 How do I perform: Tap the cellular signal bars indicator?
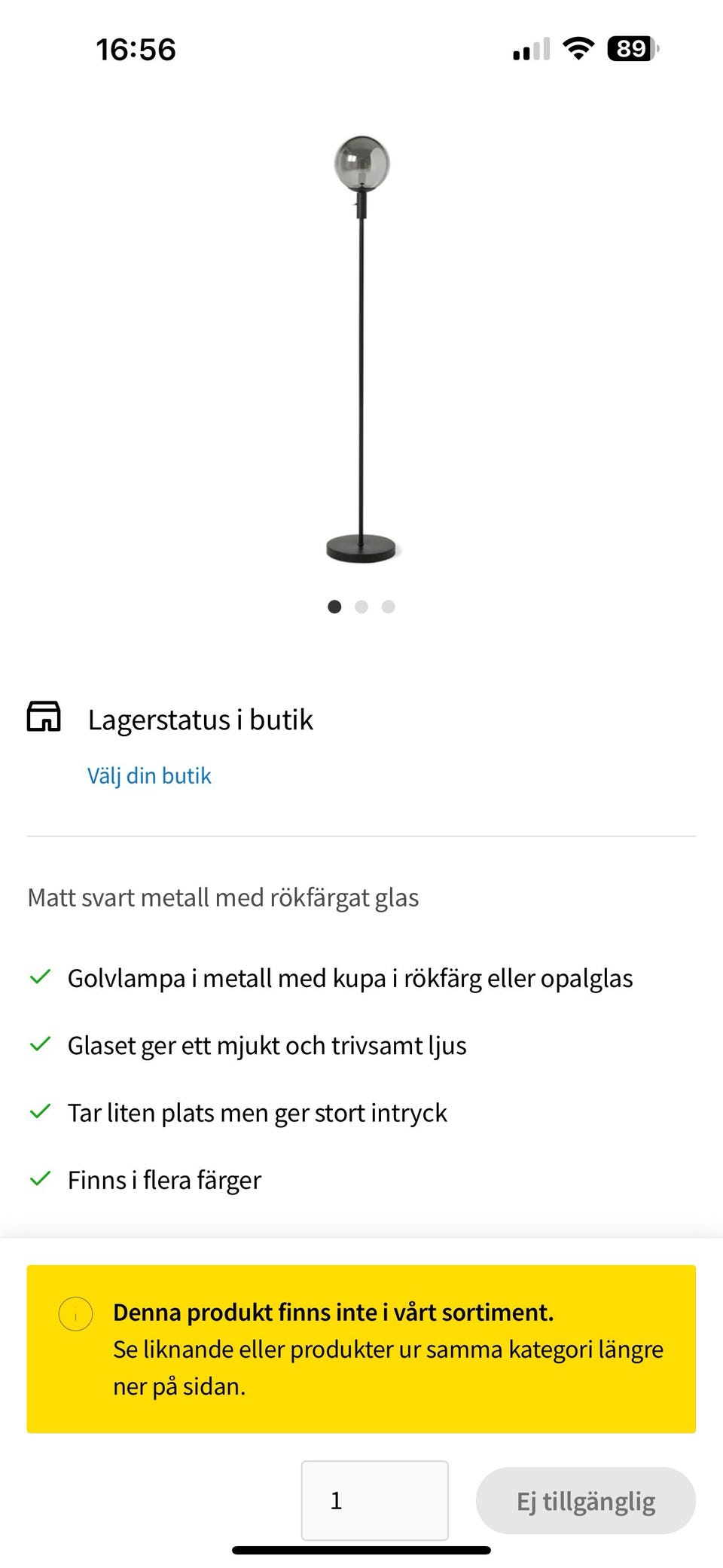(x=529, y=48)
